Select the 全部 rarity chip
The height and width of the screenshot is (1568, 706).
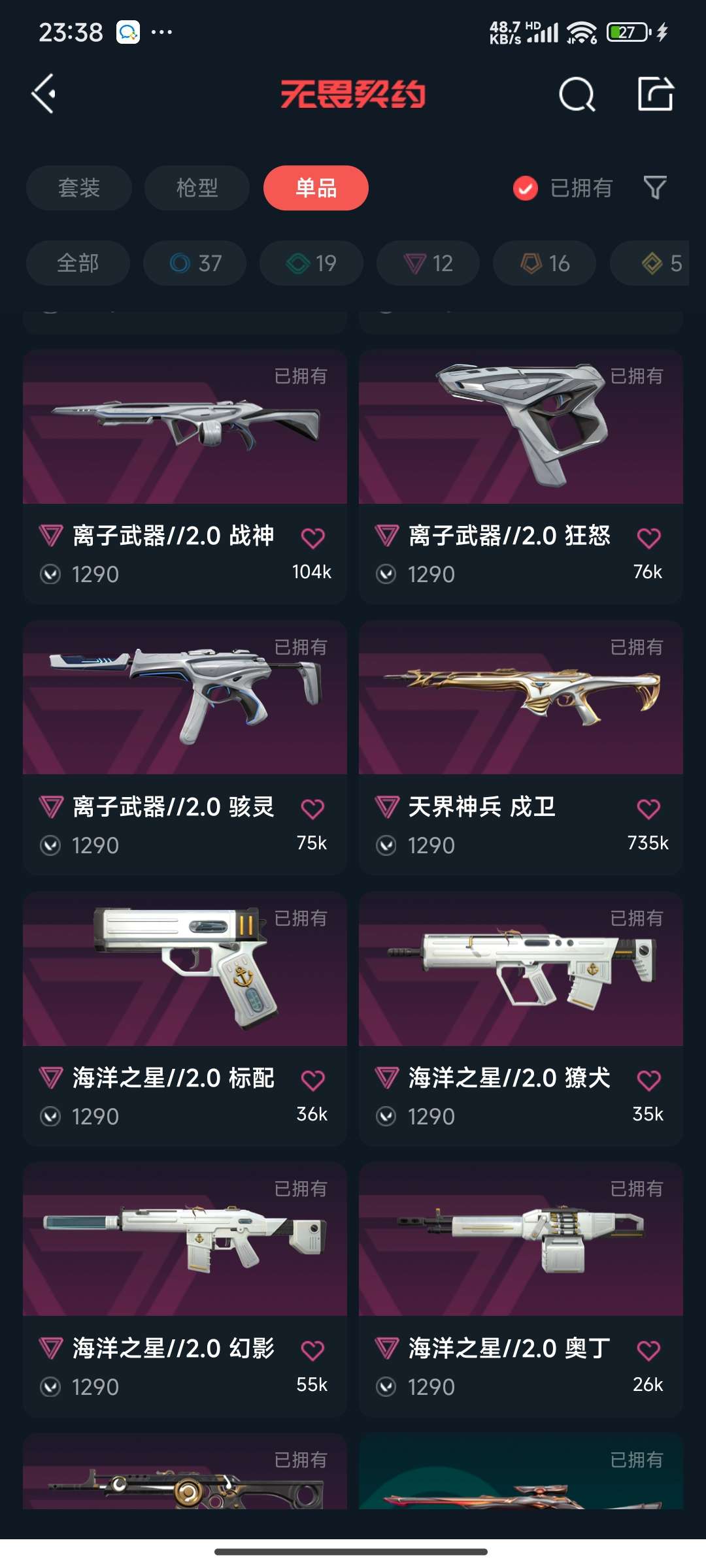point(78,263)
